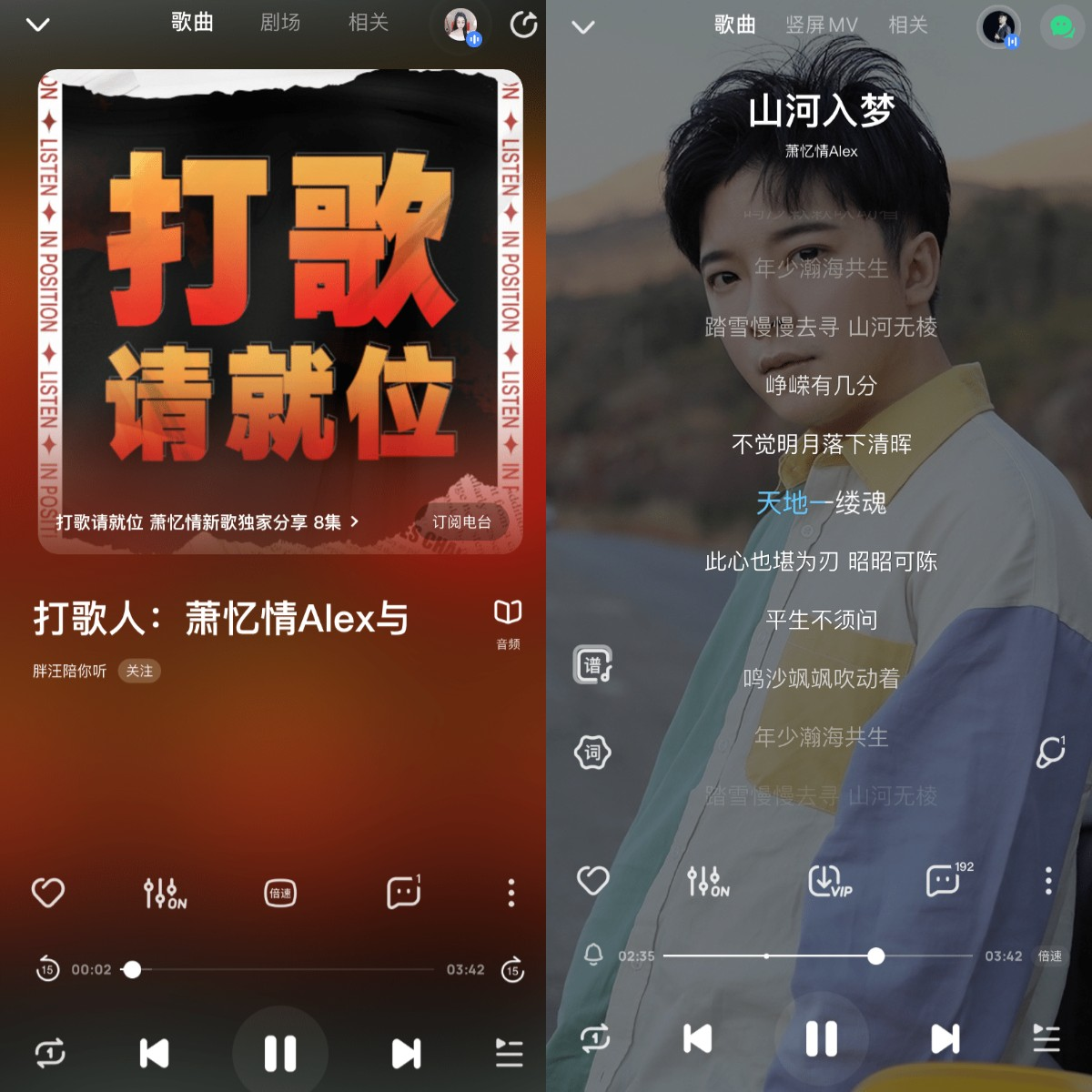1092x1092 pixels.
Task: Subscribe via the 订阅电台 button
Action: coord(461,522)
